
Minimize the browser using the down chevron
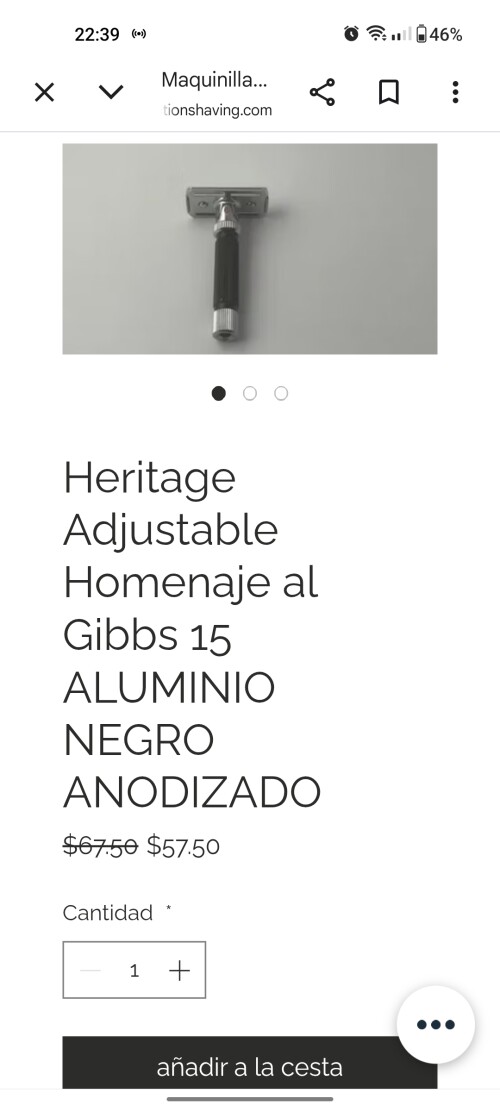[110, 92]
